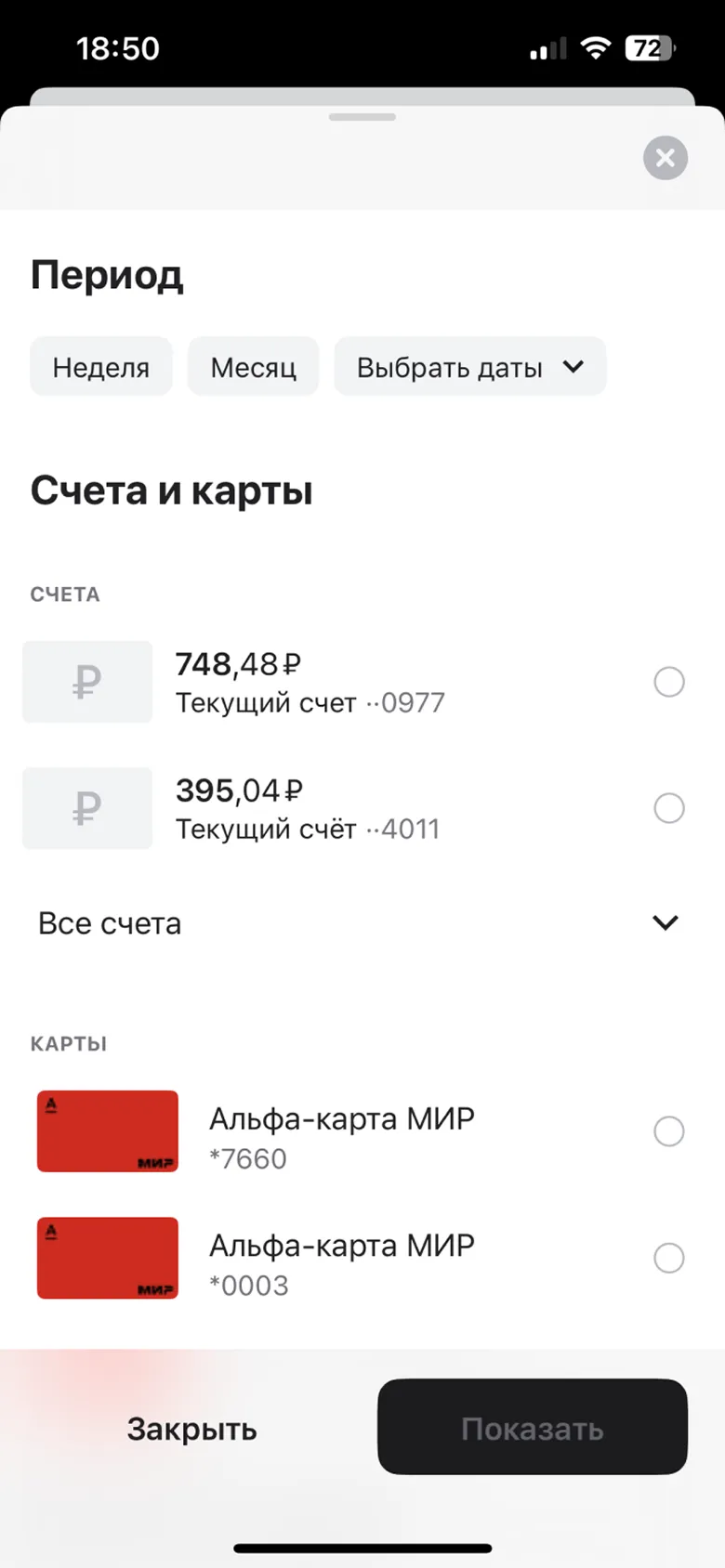The image size is (725, 1568).
Task: Expand the Все счета list
Action: (x=362, y=923)
